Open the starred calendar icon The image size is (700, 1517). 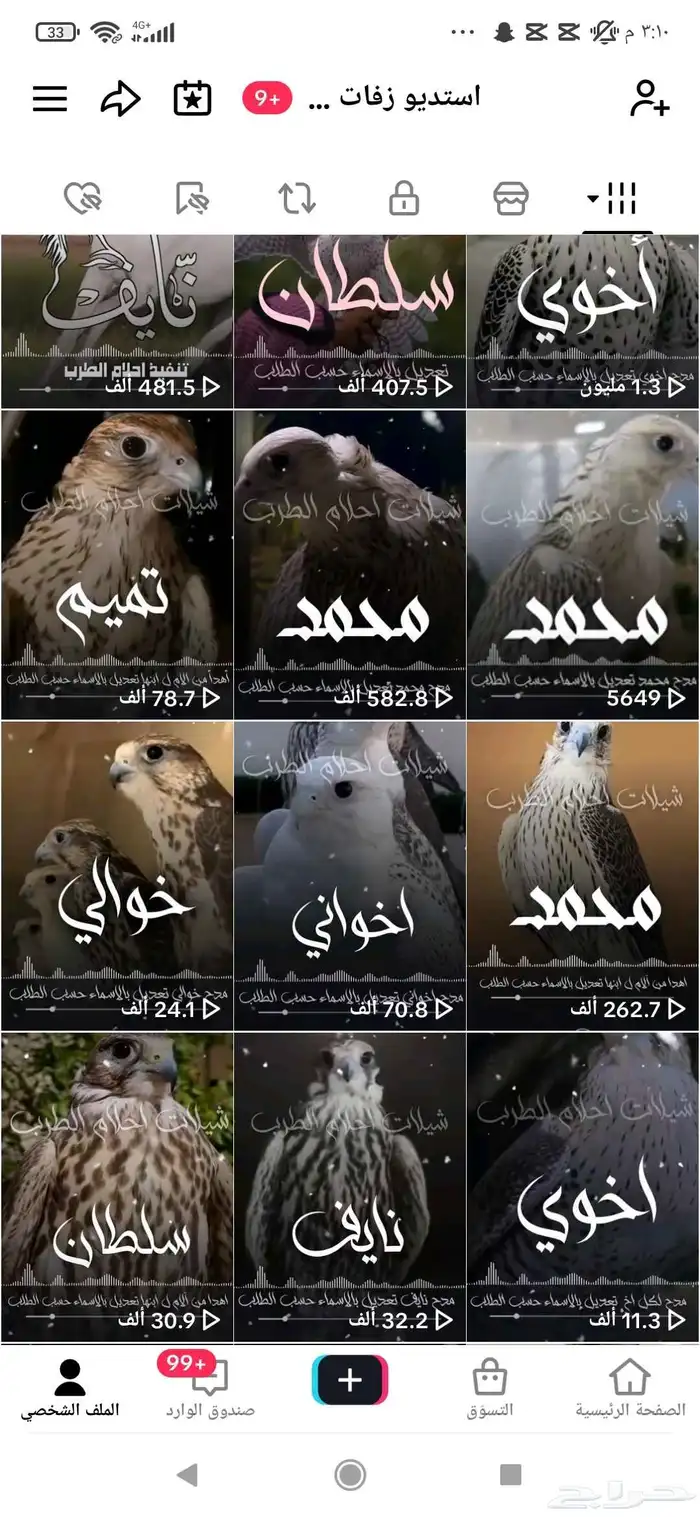pos(191,98)
